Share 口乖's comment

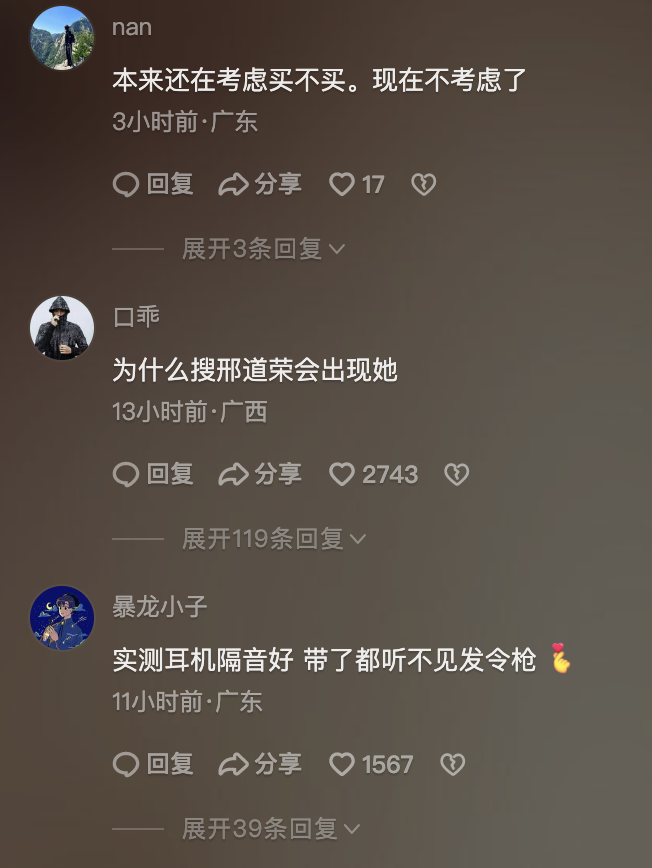click(260, 475)
